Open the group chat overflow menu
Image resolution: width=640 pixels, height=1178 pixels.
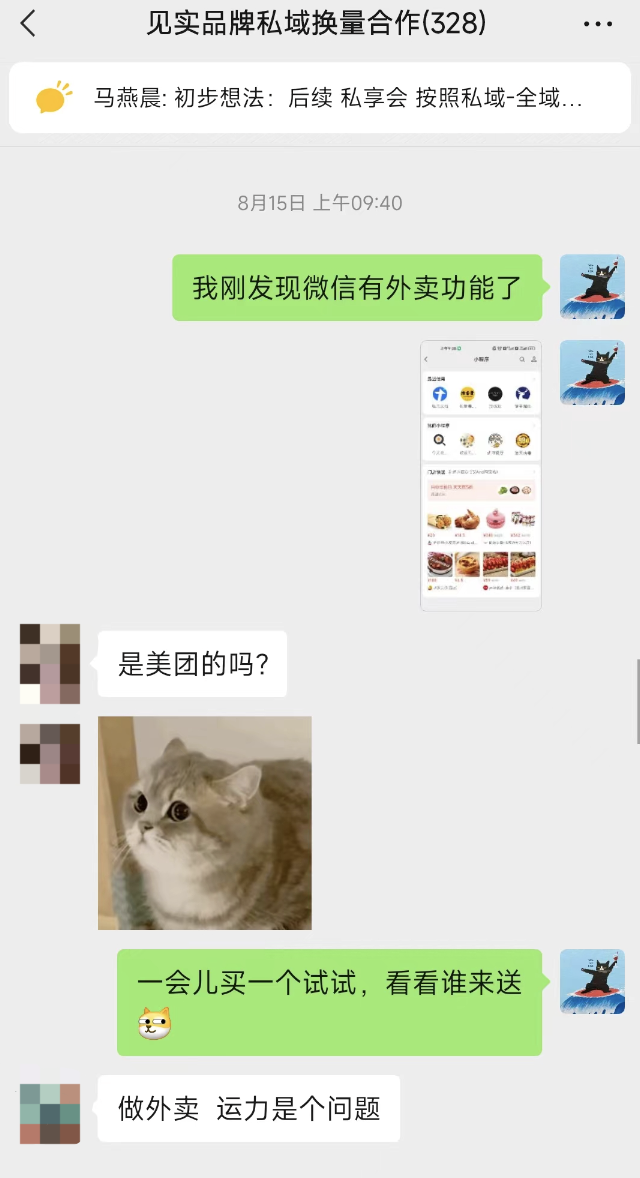(598, 25)
